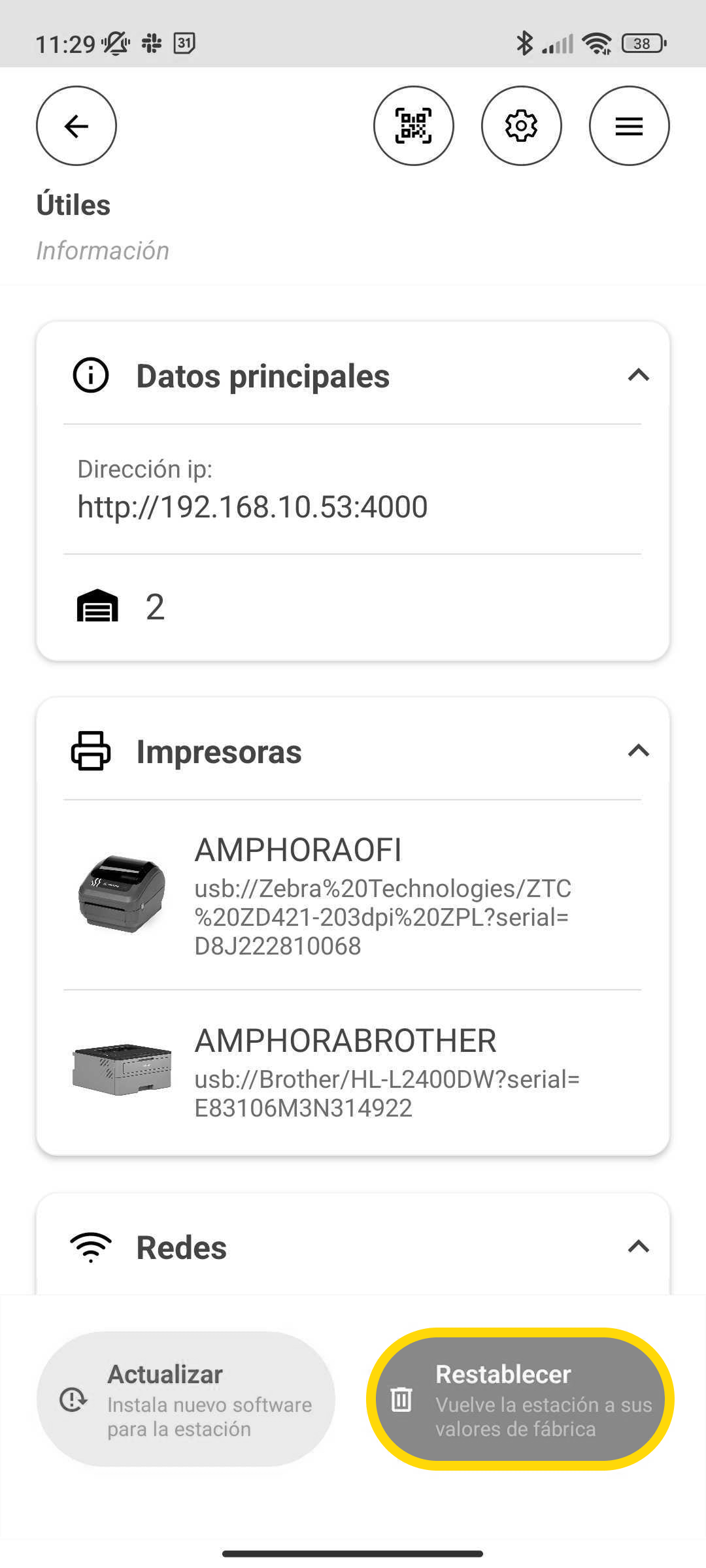Open the IP address link
The height and width of the screenshot is (1568, 706).
pos(253,506)
